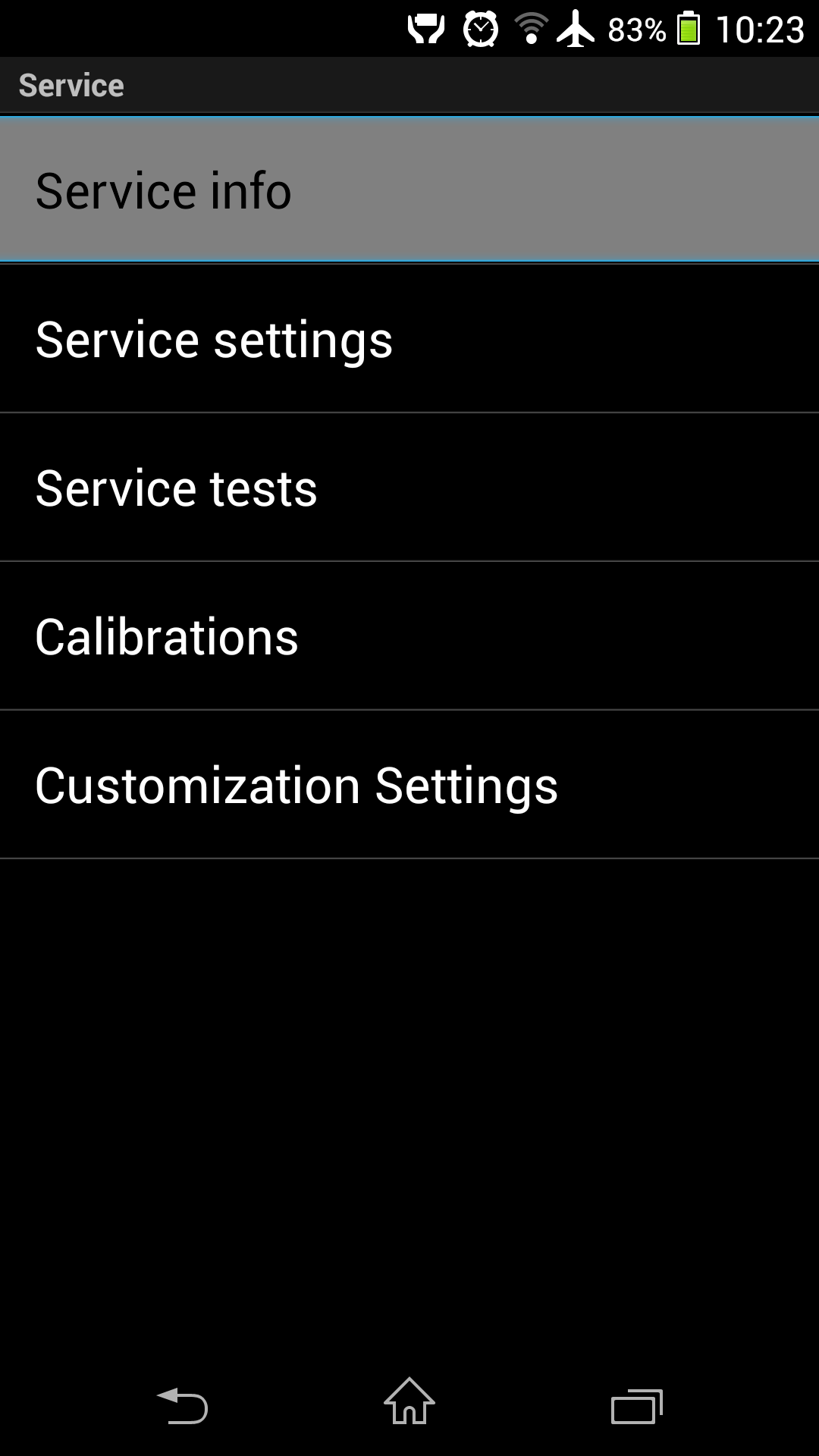Select Service tests
Screen dimensions: 819x1456
(x=409, y=488)
